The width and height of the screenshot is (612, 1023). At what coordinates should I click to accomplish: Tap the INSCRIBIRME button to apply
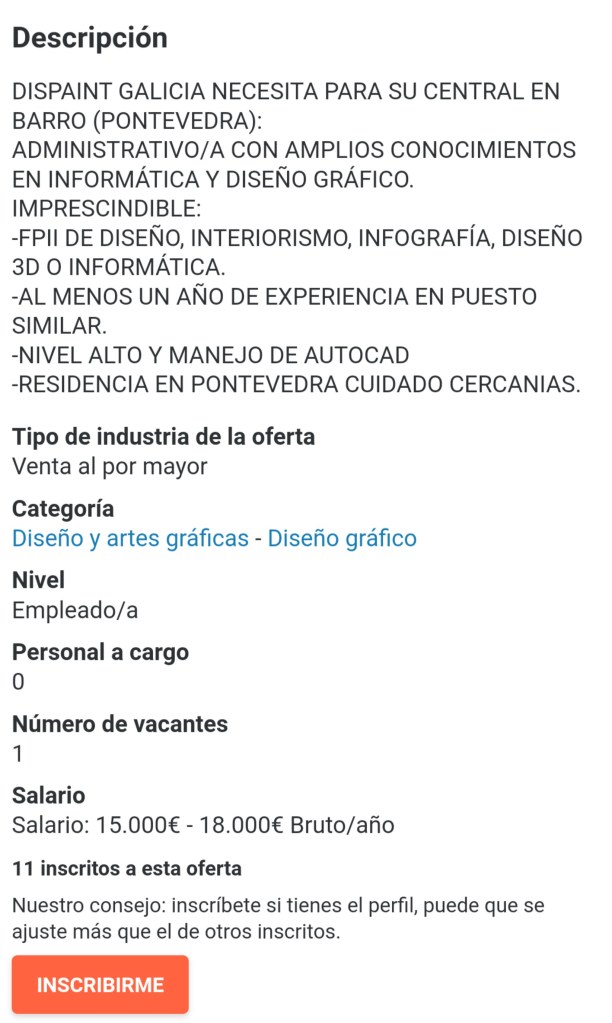click(100, 984)
